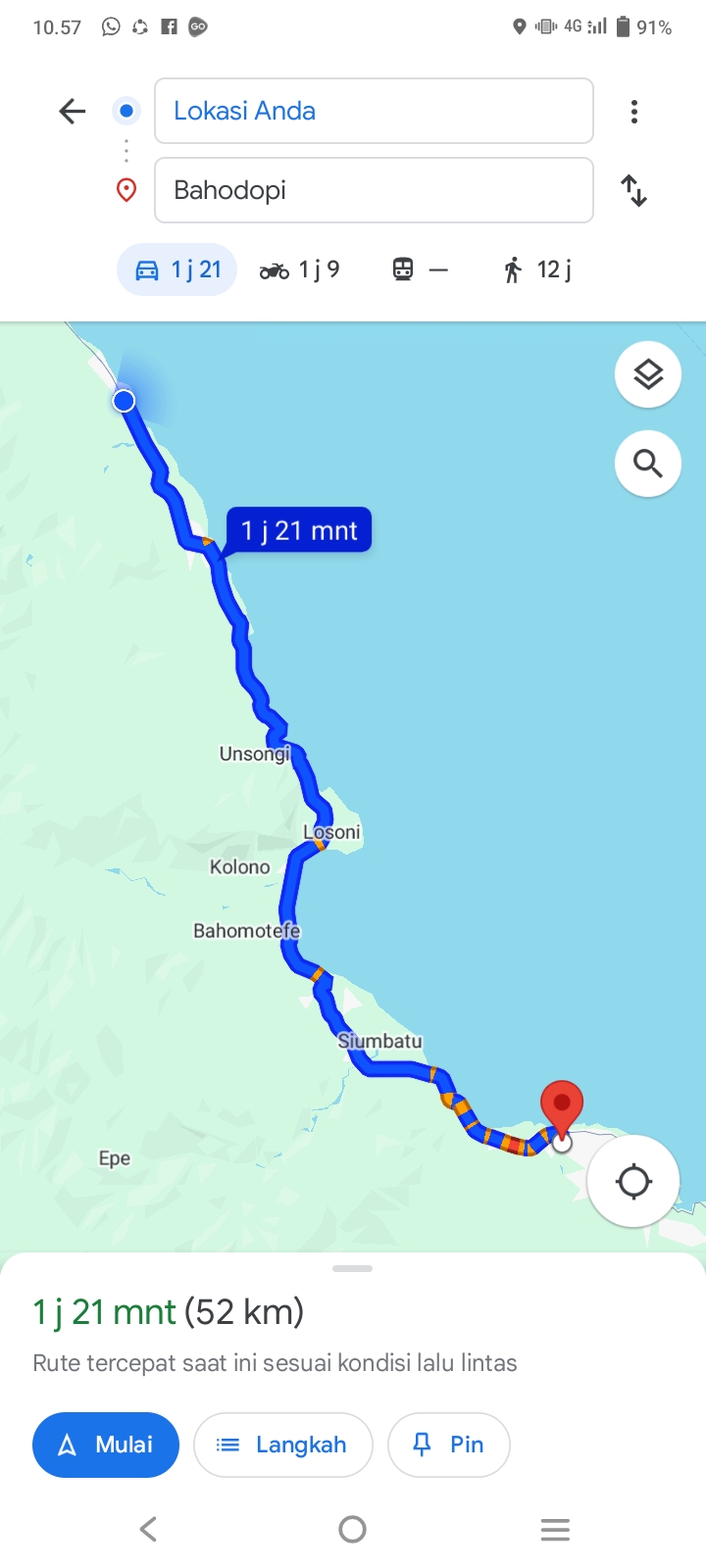View route steps with Langkah
This screenshot has width=706, height=1568.
283,1445
